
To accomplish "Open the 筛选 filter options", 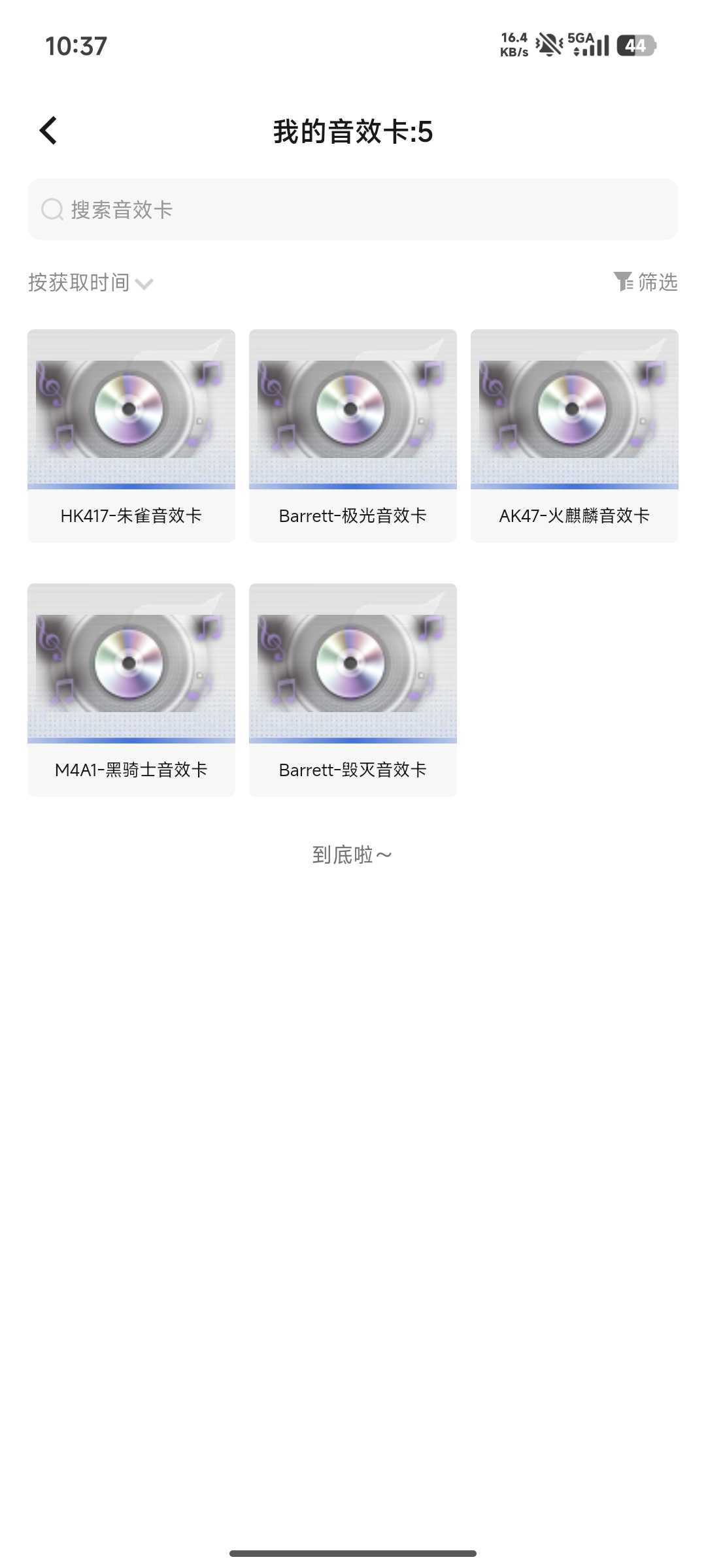I will point(645,282).
